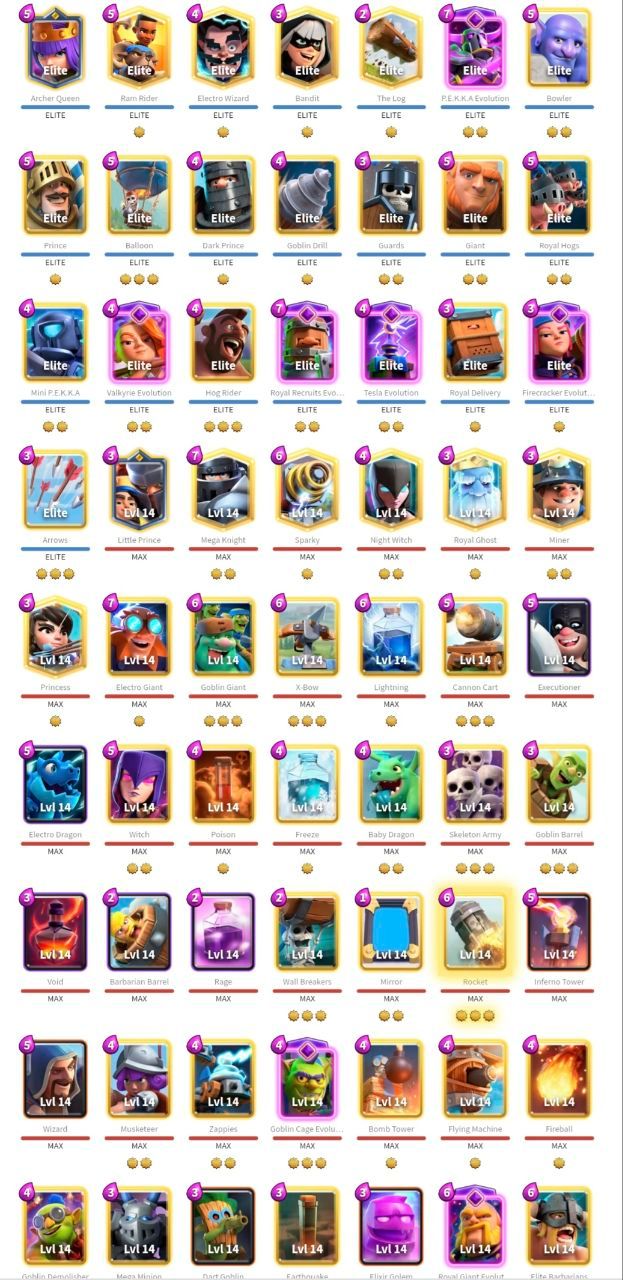View the Electro Wizard card details

click(223, 48)
